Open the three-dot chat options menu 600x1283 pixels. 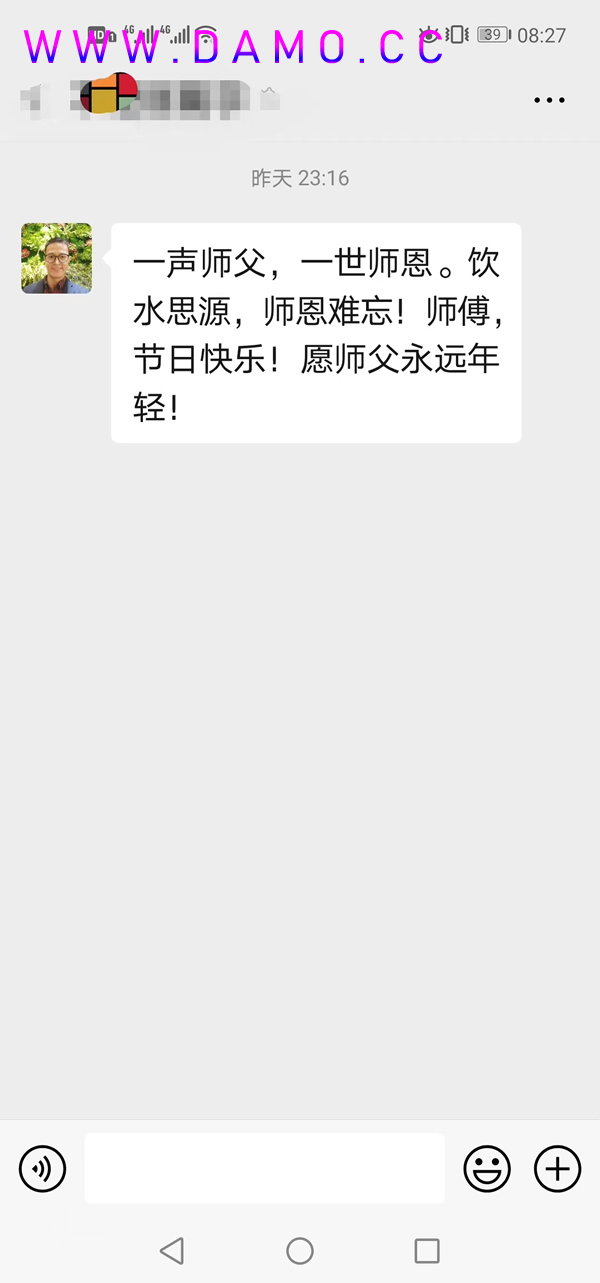[549, 100]
